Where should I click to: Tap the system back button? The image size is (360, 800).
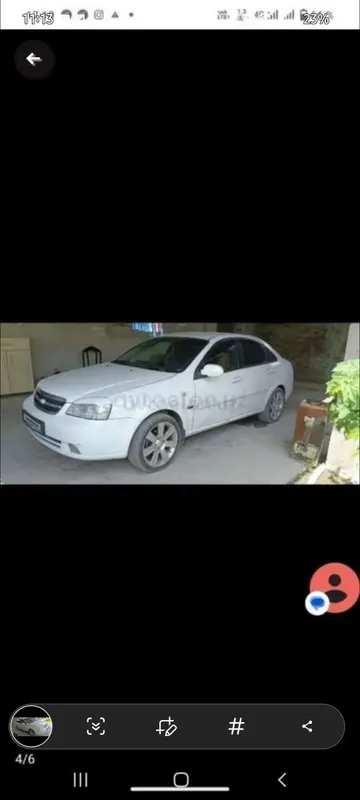coord(281,780)
